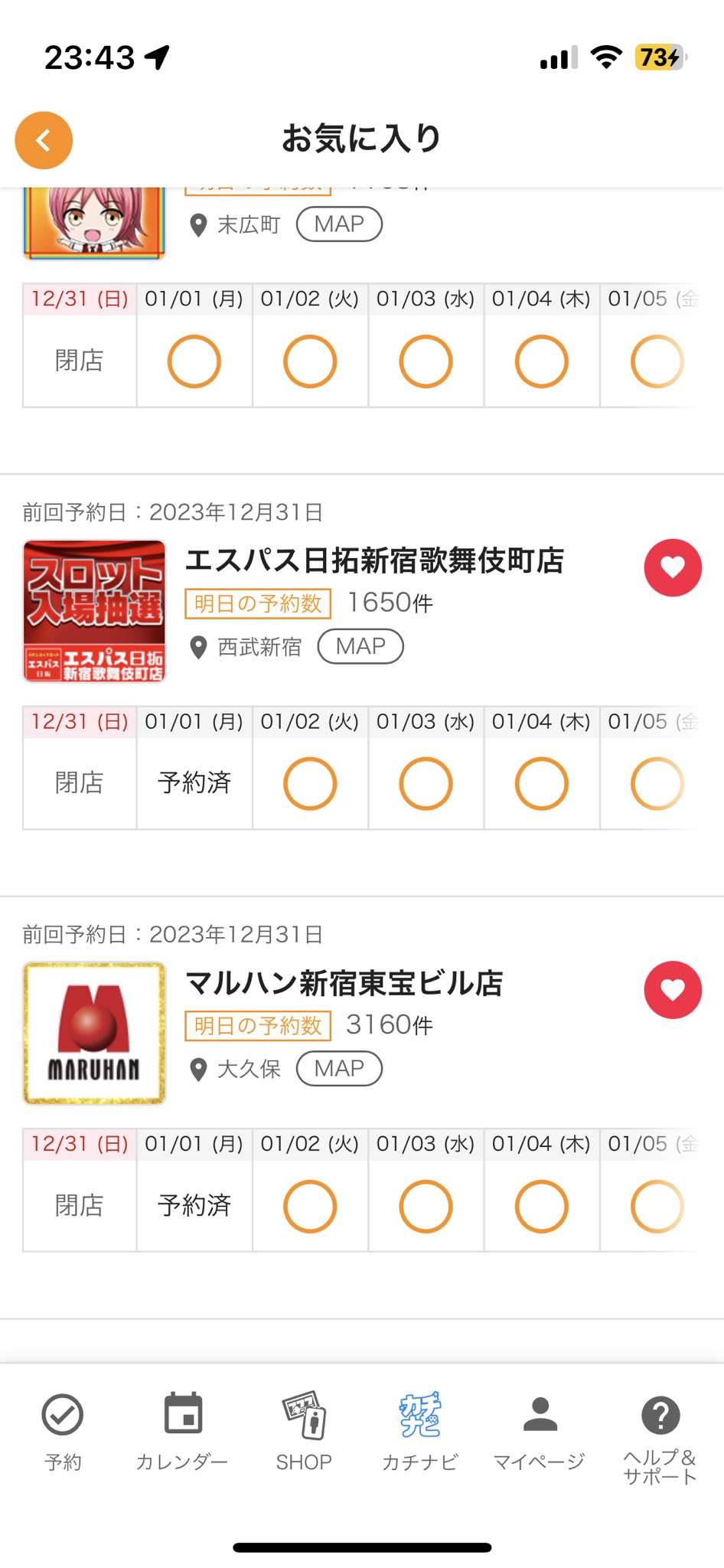Switch to the 予約 tab
Image resolution: width=724 pixels, height=1568 pixels.
tap(63, 1432)
